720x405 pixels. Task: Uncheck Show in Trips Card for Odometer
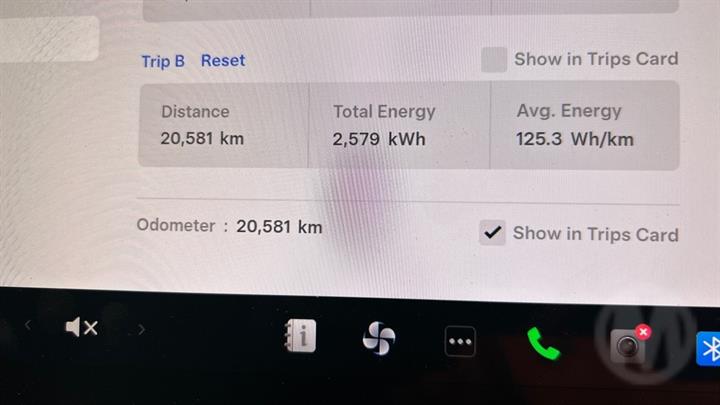coord(493,234)
